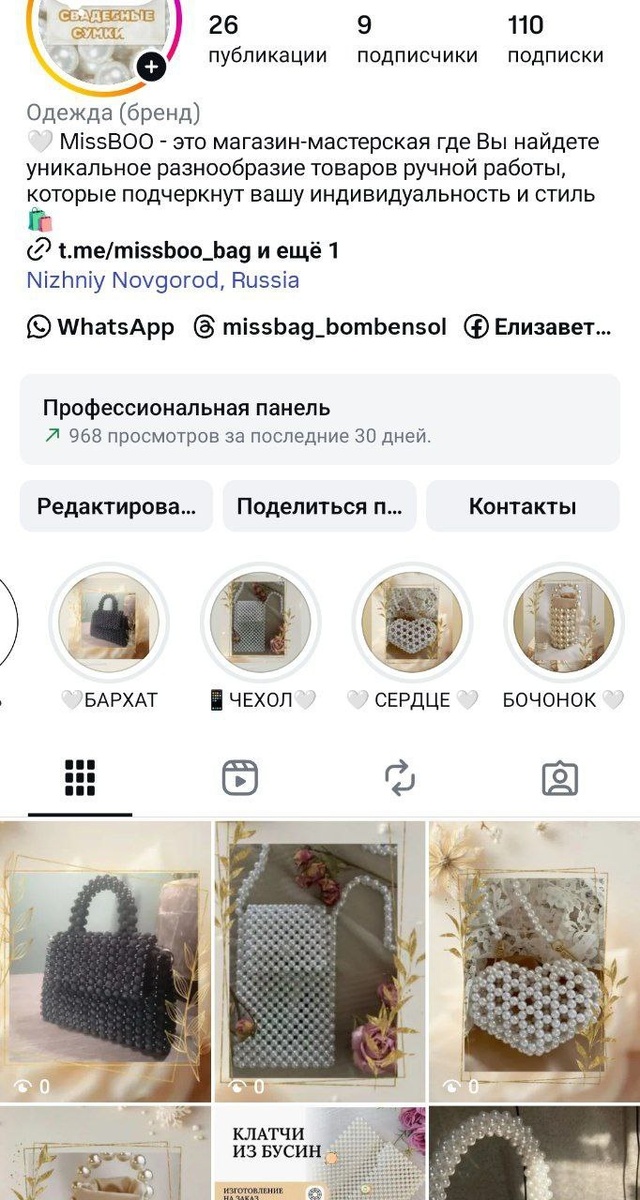This screenshot has width=640, height=1200.
Task: Open the WhatsApp contact link
Action: 101,327
